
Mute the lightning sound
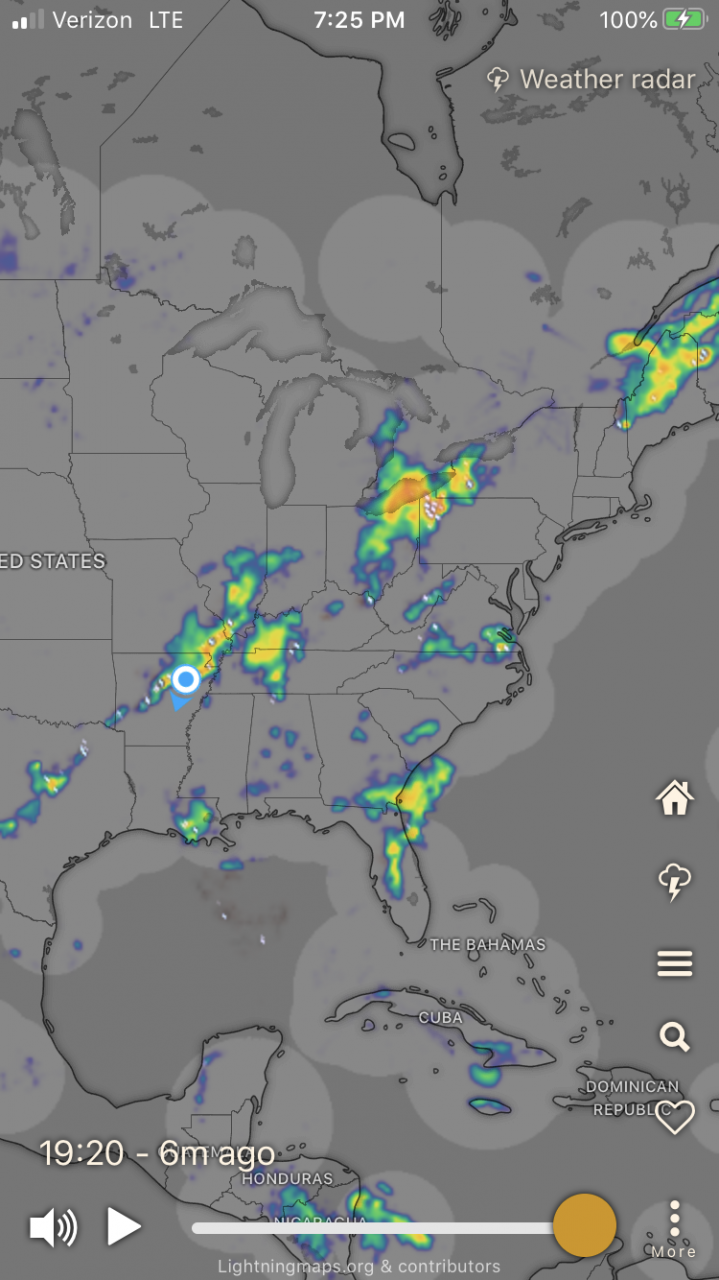53,1226
